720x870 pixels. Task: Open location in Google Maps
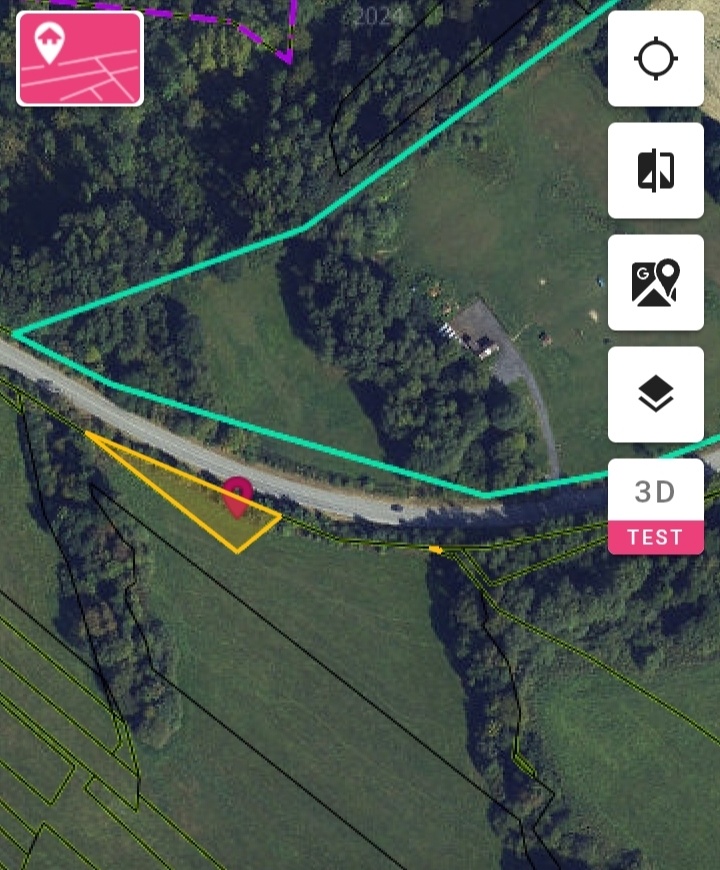tap(655, 283)
